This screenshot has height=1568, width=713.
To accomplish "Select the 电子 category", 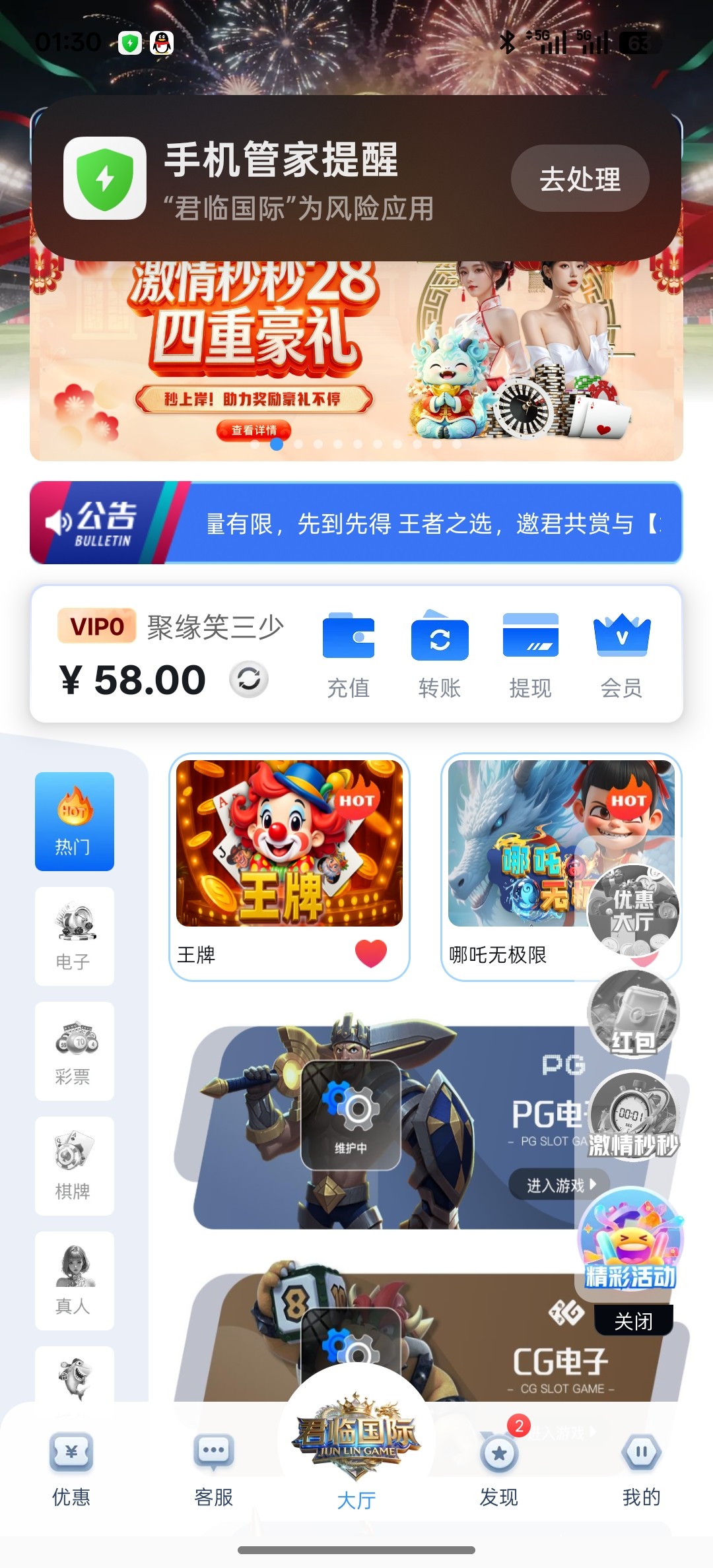I will [74, 936].
